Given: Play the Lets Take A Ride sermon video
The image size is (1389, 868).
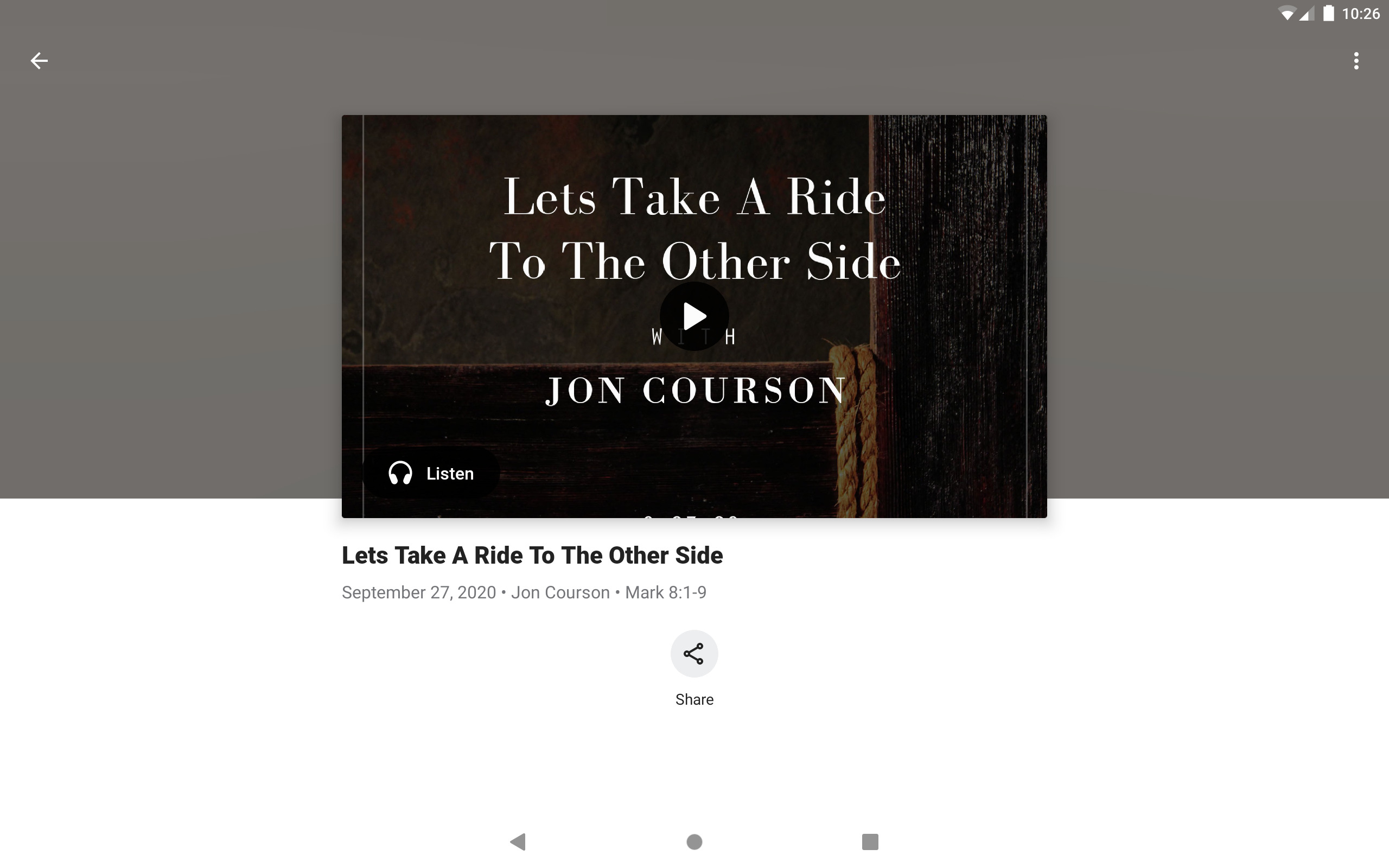Looking at the screenshot, I should (694, 316).
